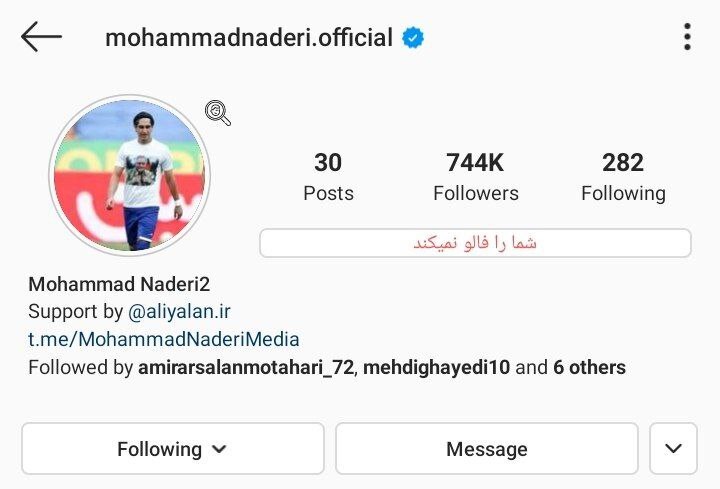Zoom profile photo with magnifier icon
The height and width of the screenshot is (489, 720).
217,113
